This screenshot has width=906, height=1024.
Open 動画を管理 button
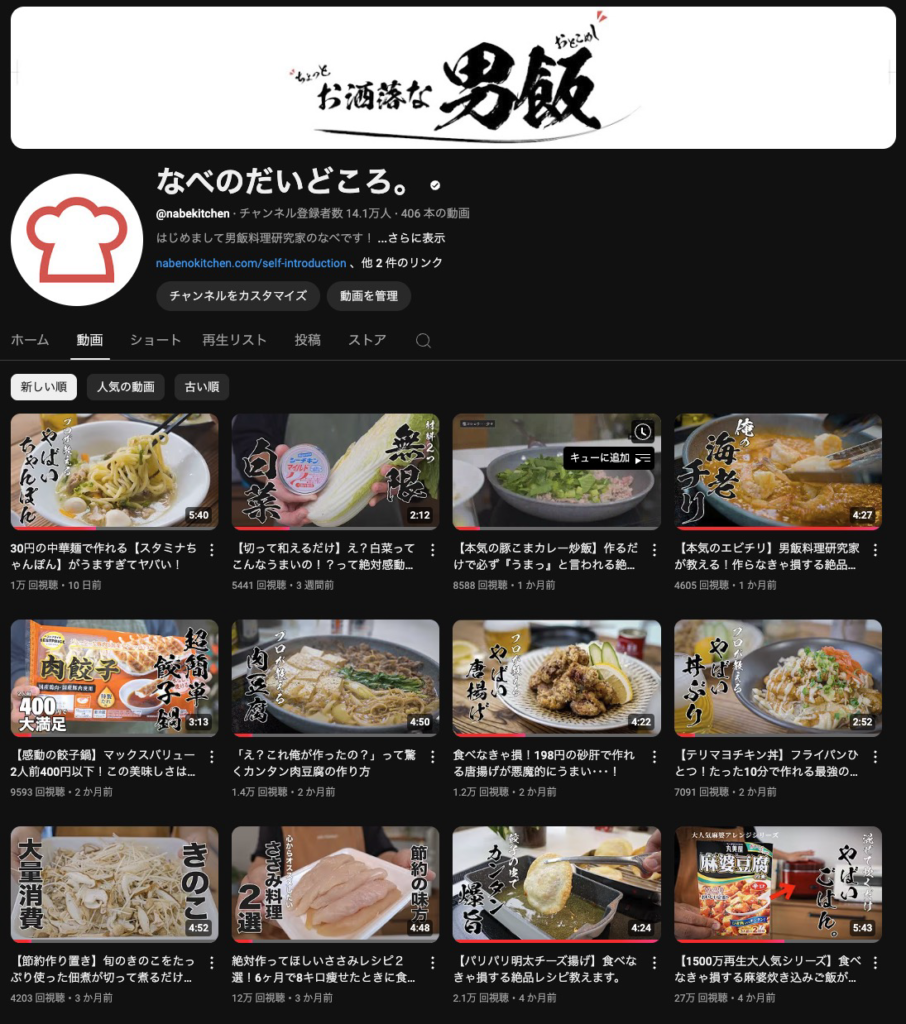click(x=368, y=296)
